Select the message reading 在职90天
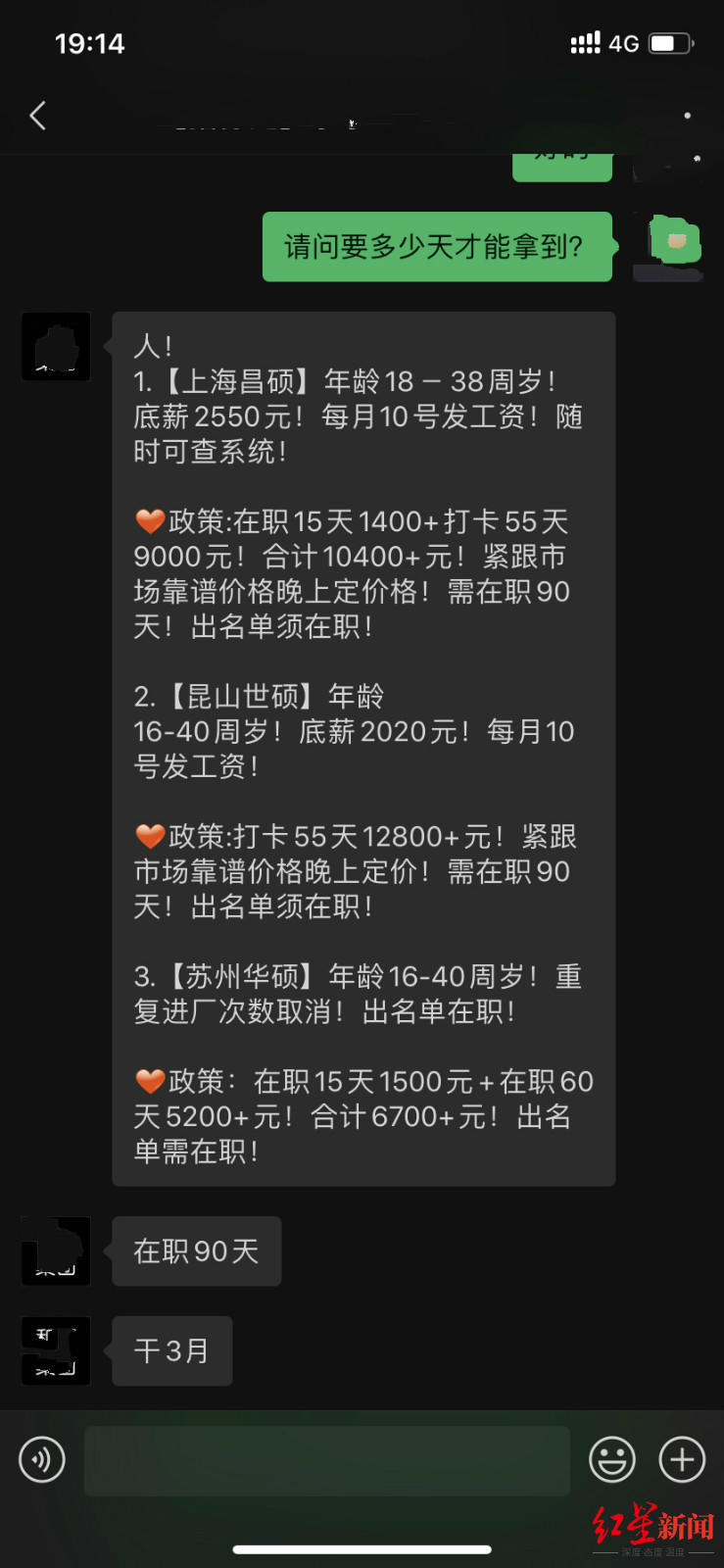724x1568 pixels. click(196, 1250)
